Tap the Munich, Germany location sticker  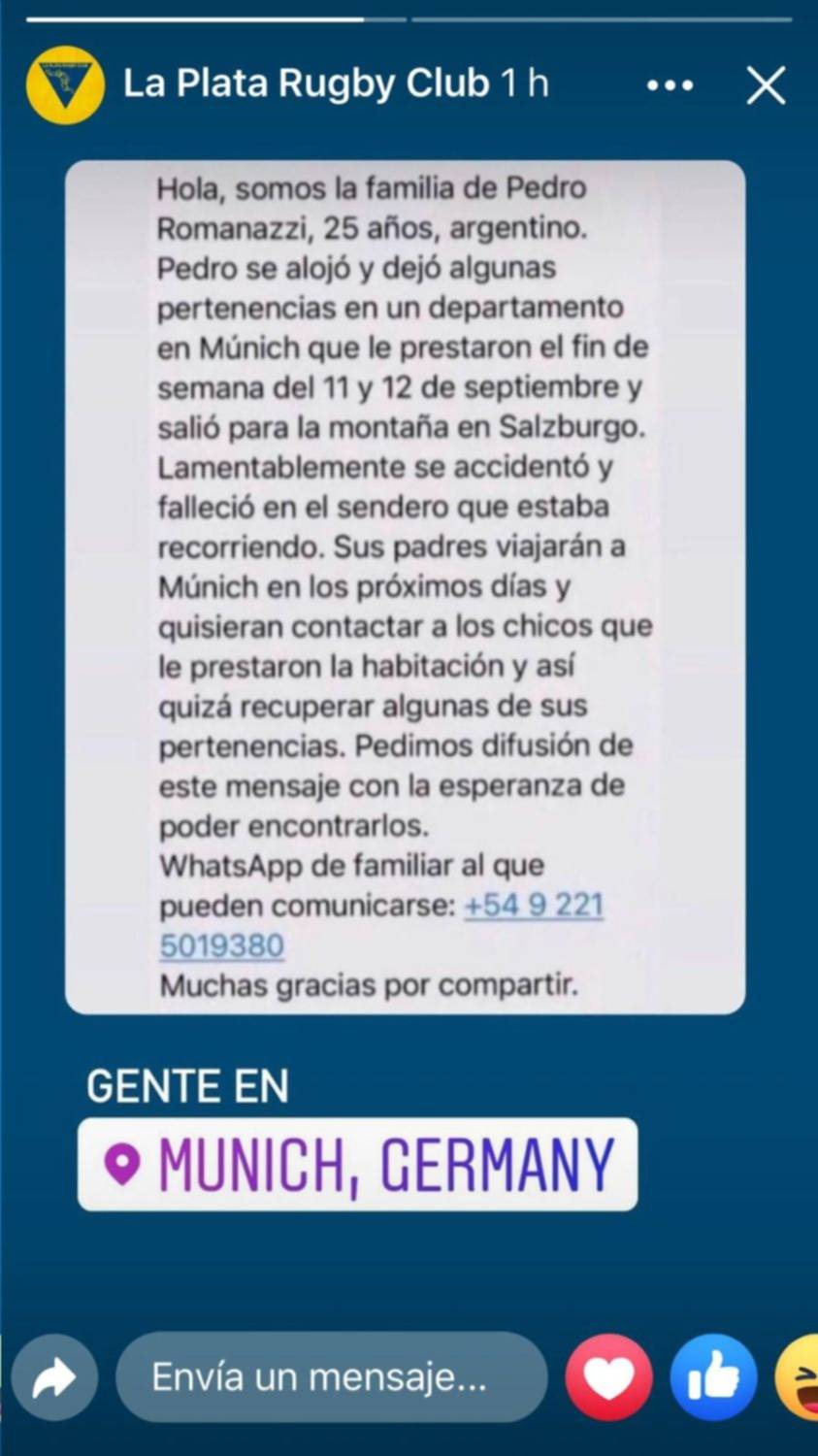point(358,1164)
